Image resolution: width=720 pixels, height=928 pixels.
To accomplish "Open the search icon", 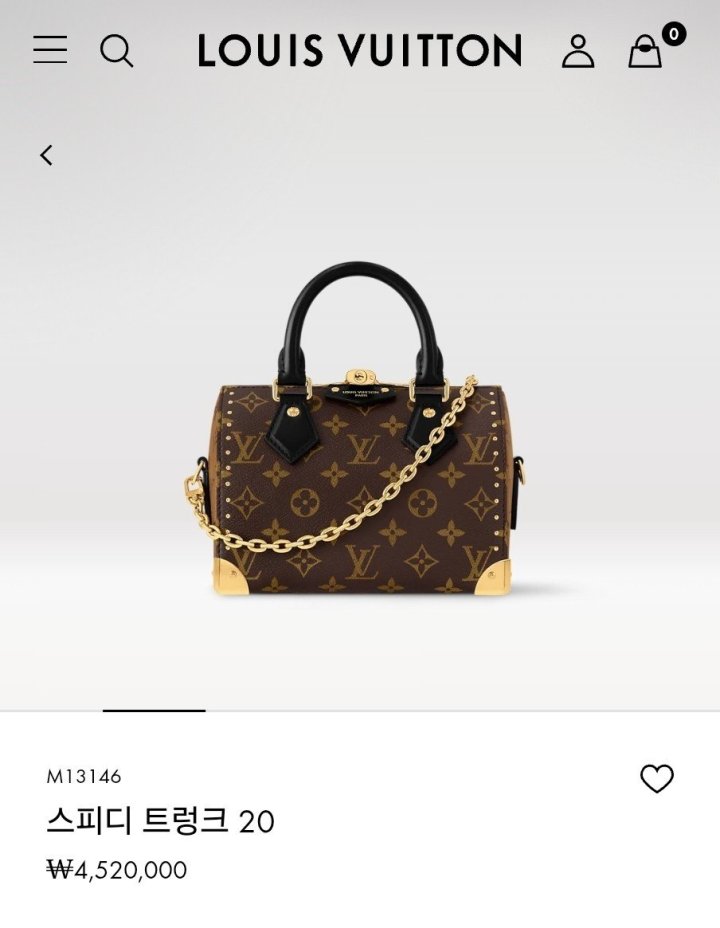I will [117, 50].
